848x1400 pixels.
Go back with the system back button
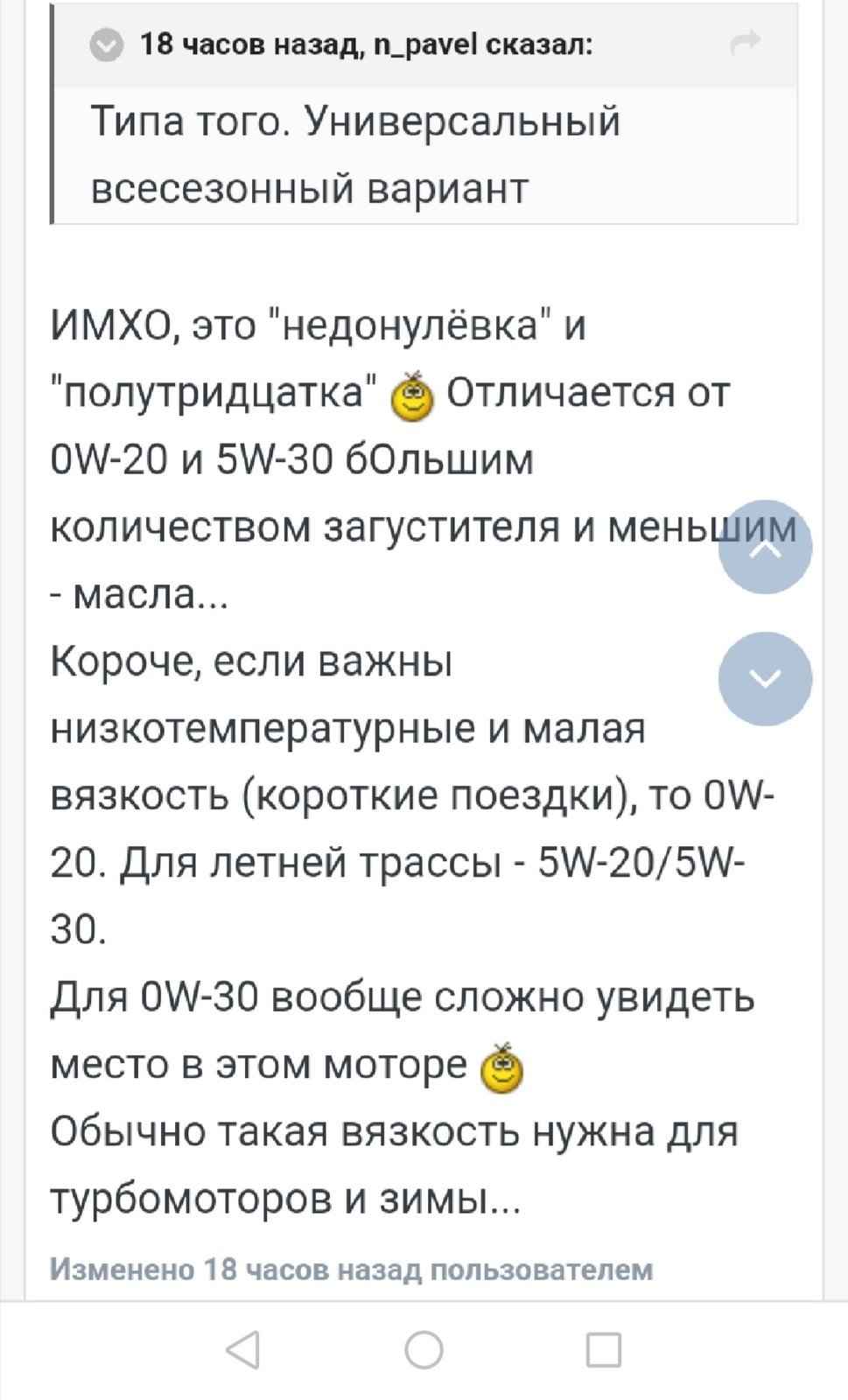point(243,1349)
